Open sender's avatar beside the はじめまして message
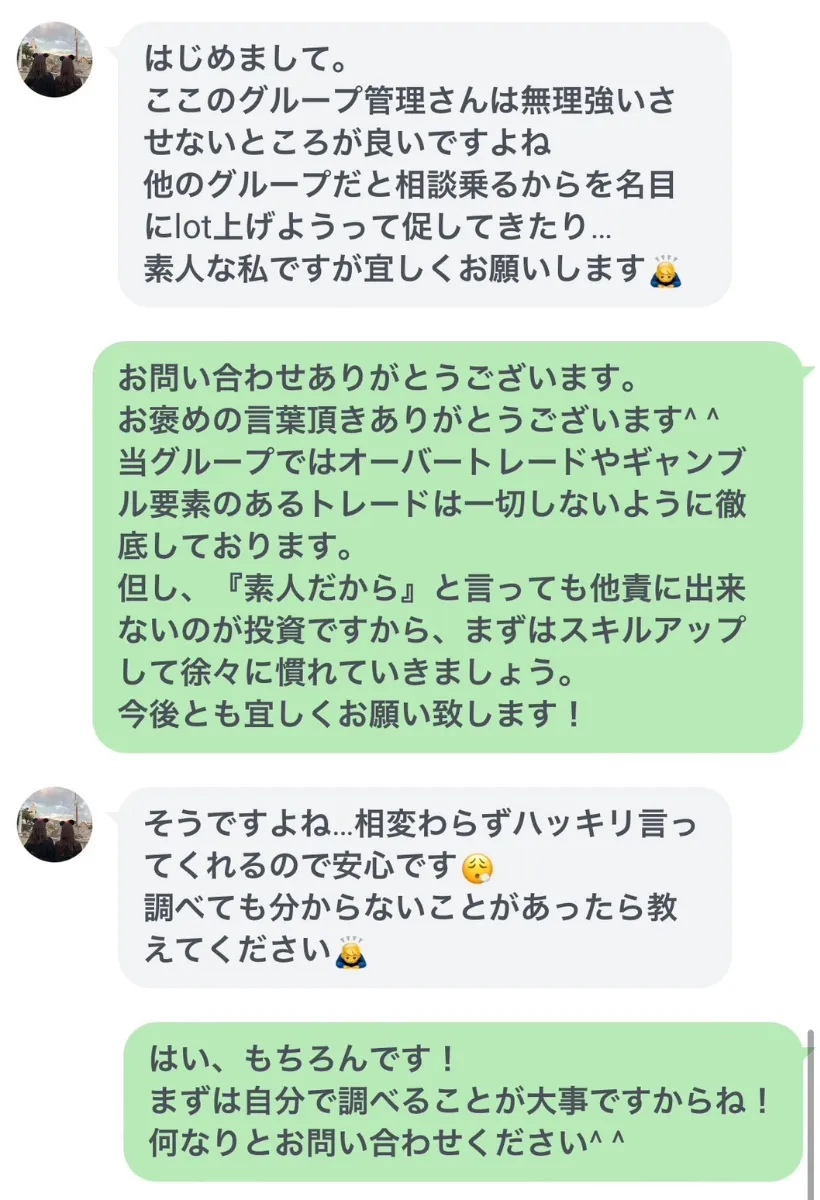This screenshot has width=820, height=1200. pos(55,60)
